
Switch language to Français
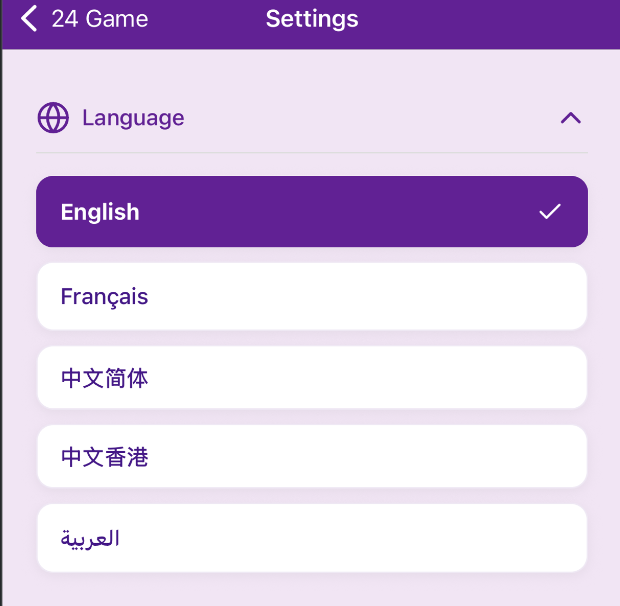(x=311, y=297)
